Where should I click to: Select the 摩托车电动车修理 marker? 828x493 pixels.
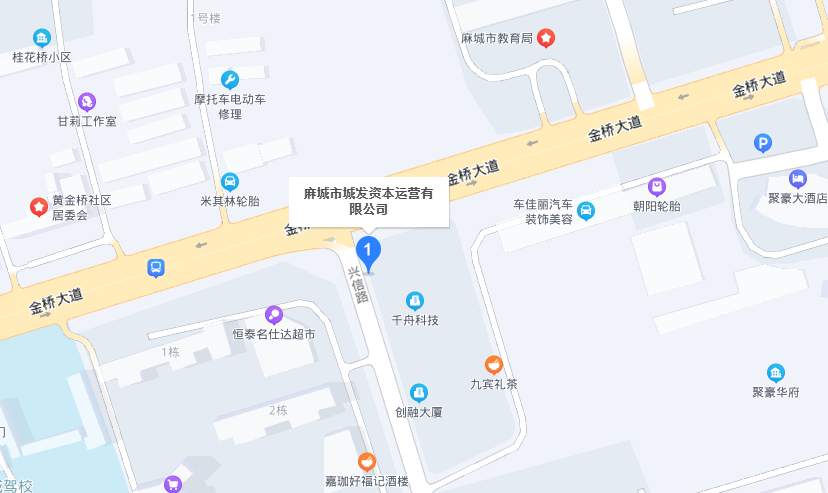click(230, 80)
